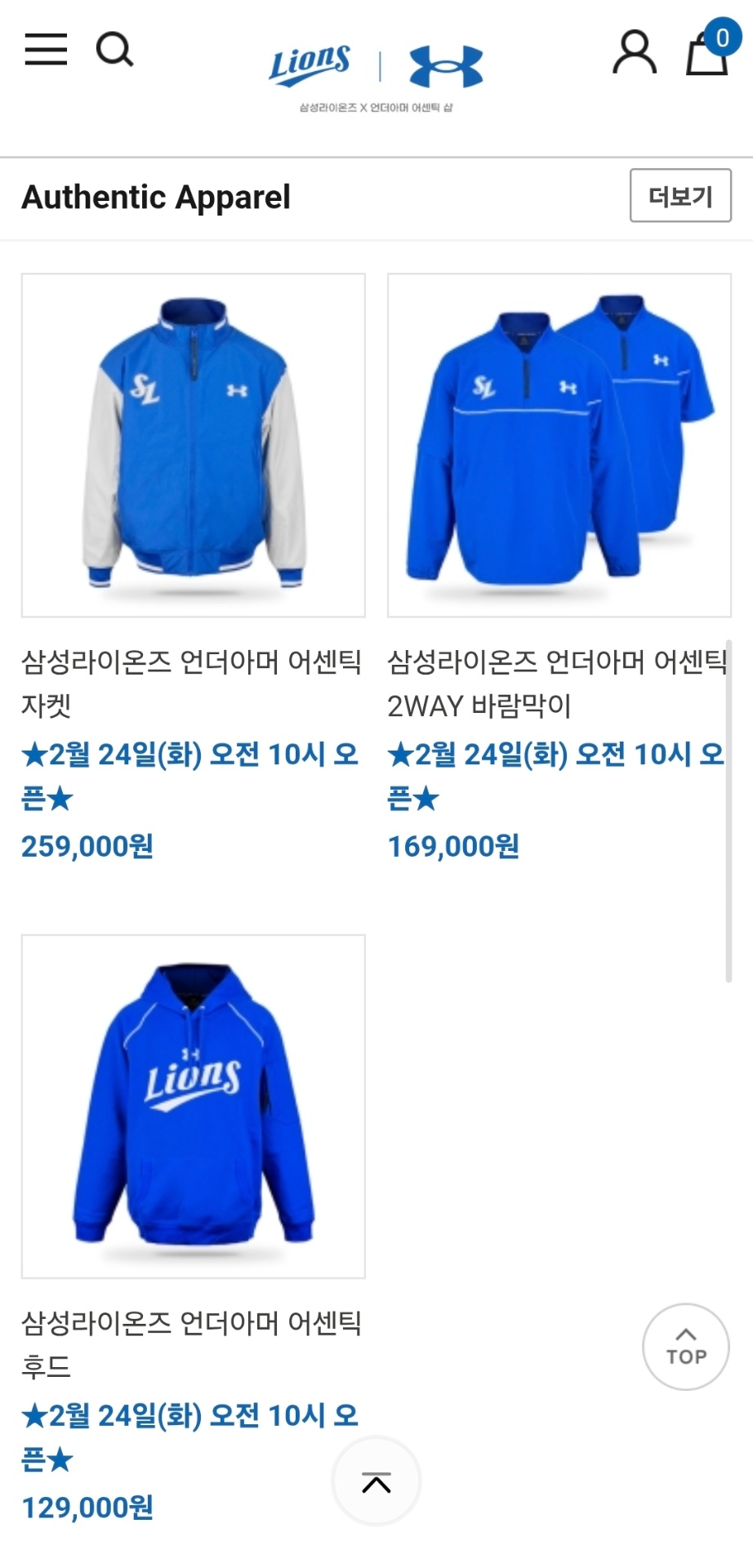Jump to top with the TOP button
Viewport: 753px width, 1568px height.
click(x=685, y=1347)
